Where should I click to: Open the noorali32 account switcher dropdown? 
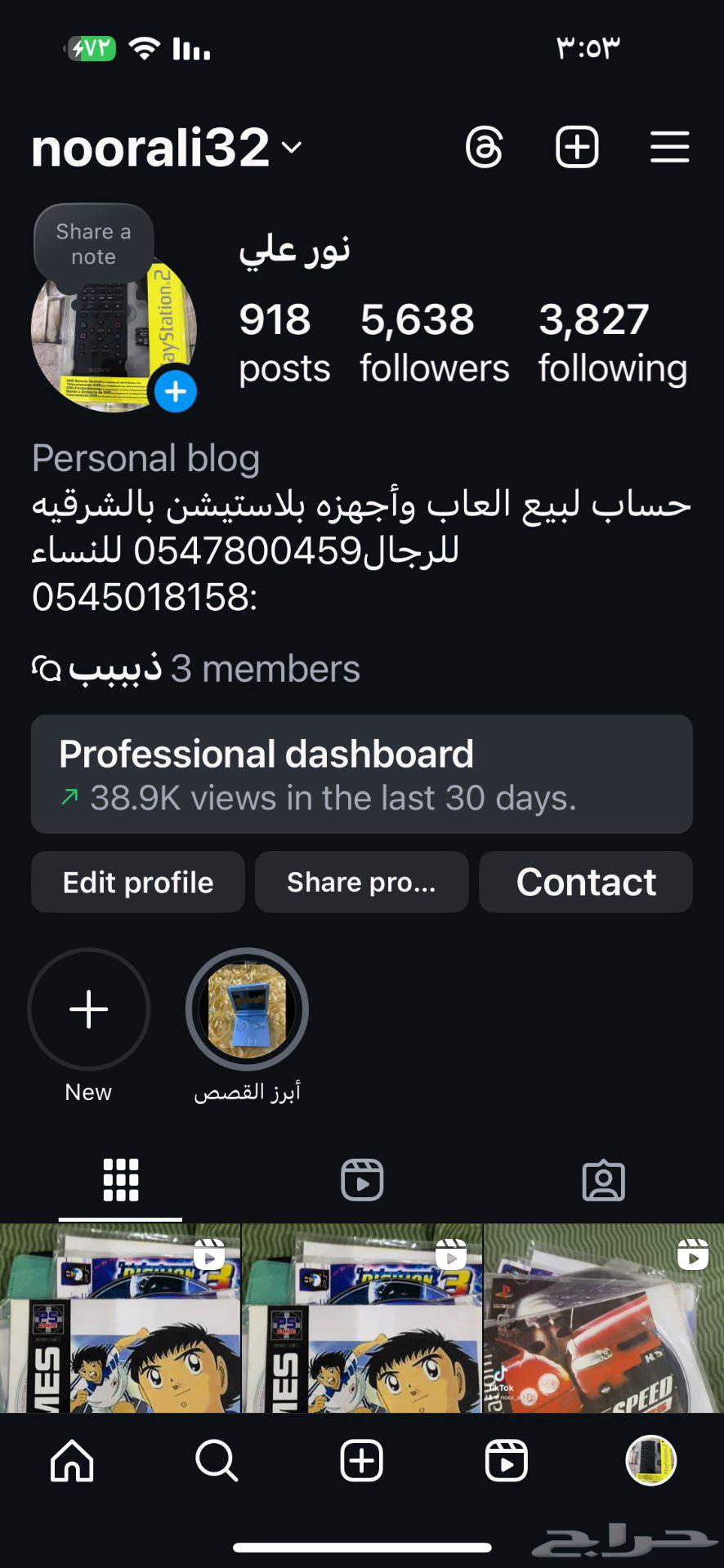tap(163, 147)
